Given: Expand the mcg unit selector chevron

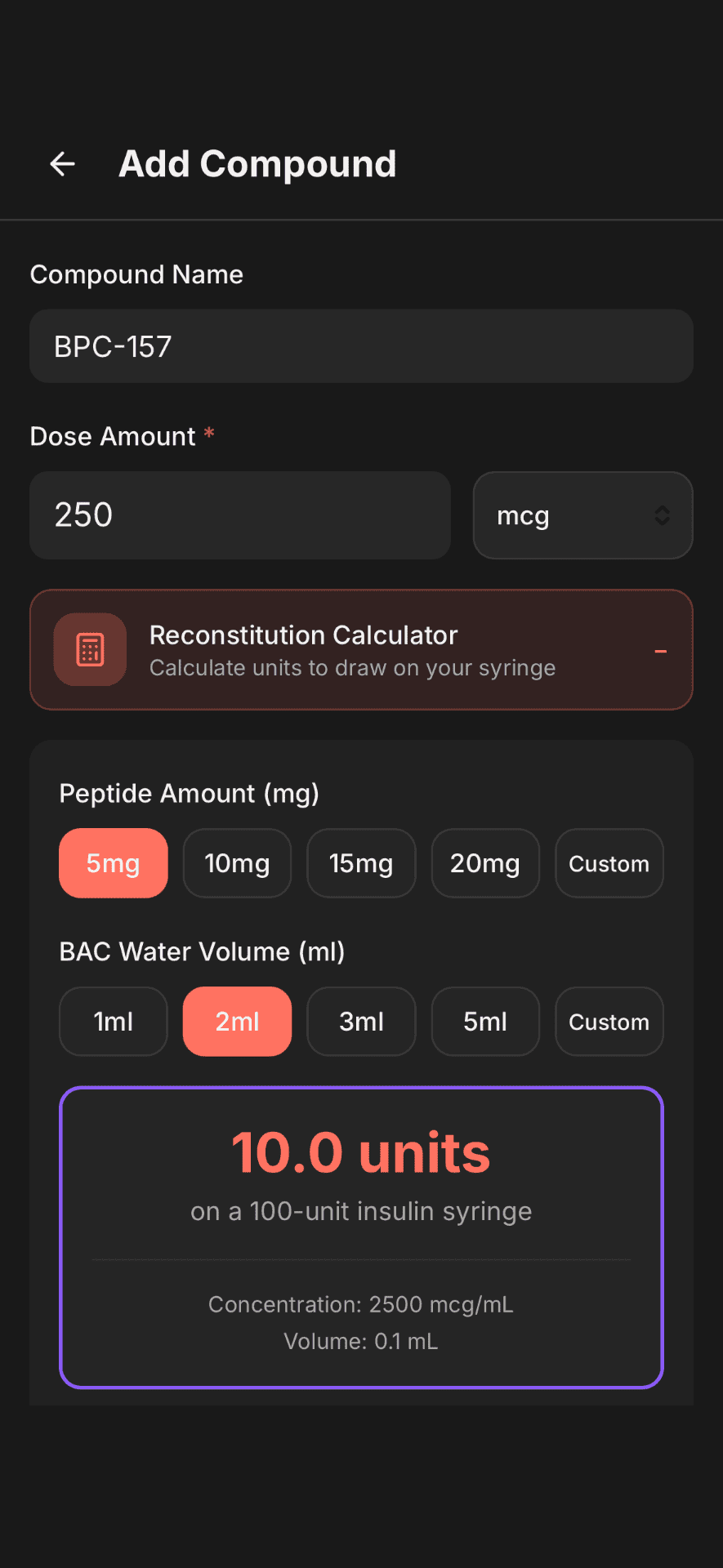Looking at the screenshot, I should (x=662, y=515).
